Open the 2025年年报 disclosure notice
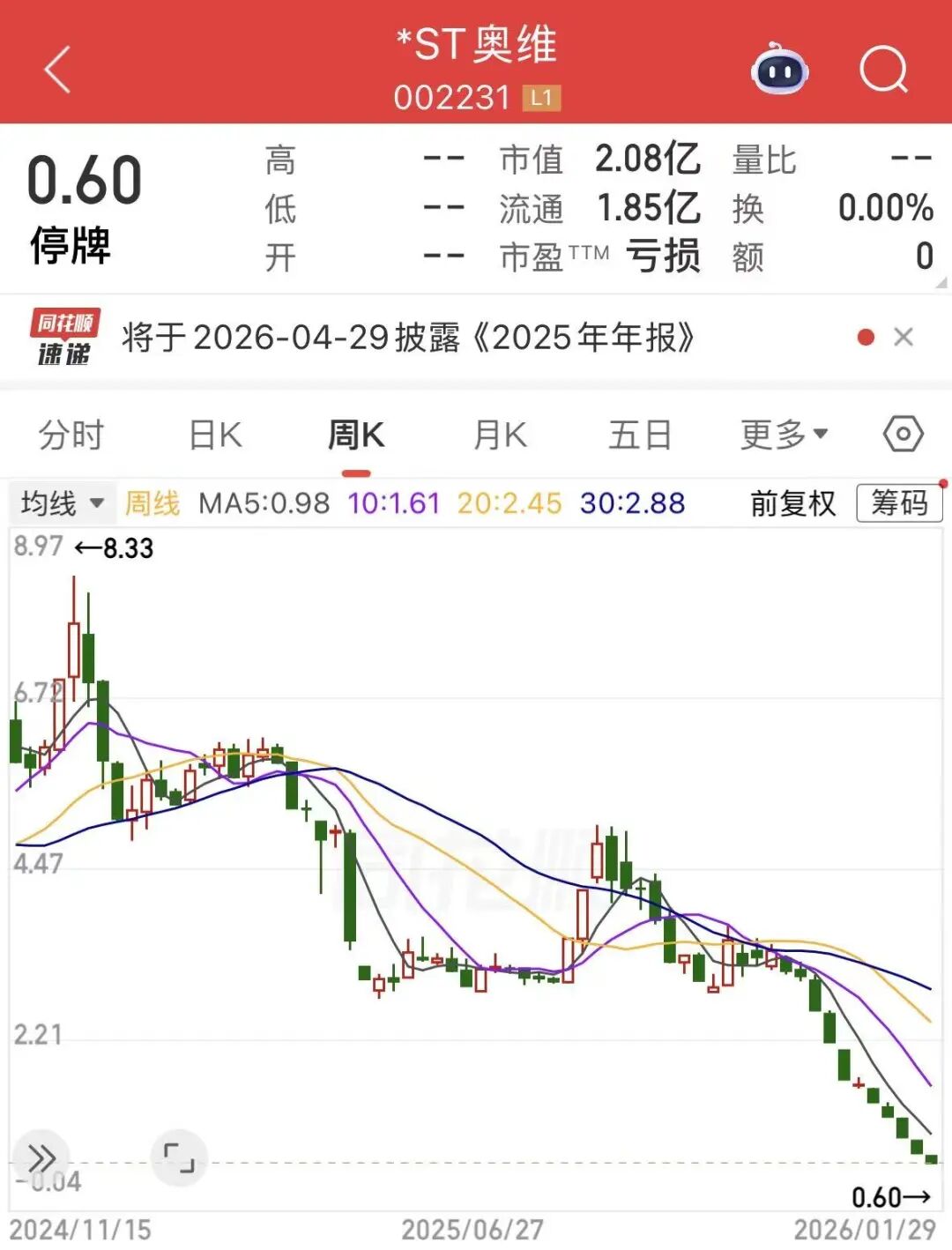 pyautogui.click(x=407, y=338)
